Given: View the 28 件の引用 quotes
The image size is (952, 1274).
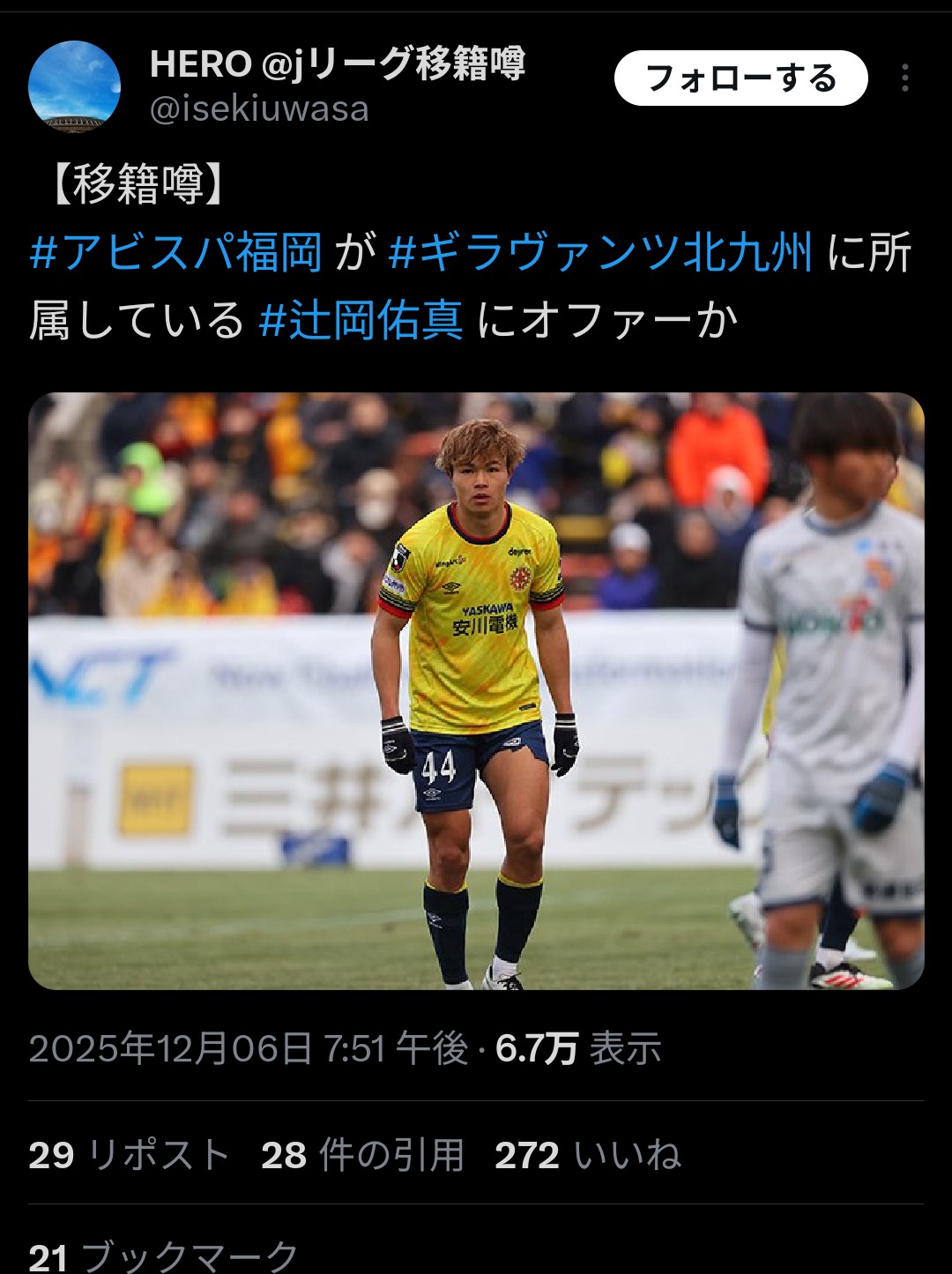Looking at the screenshot, I should (x=362, y=1154).
